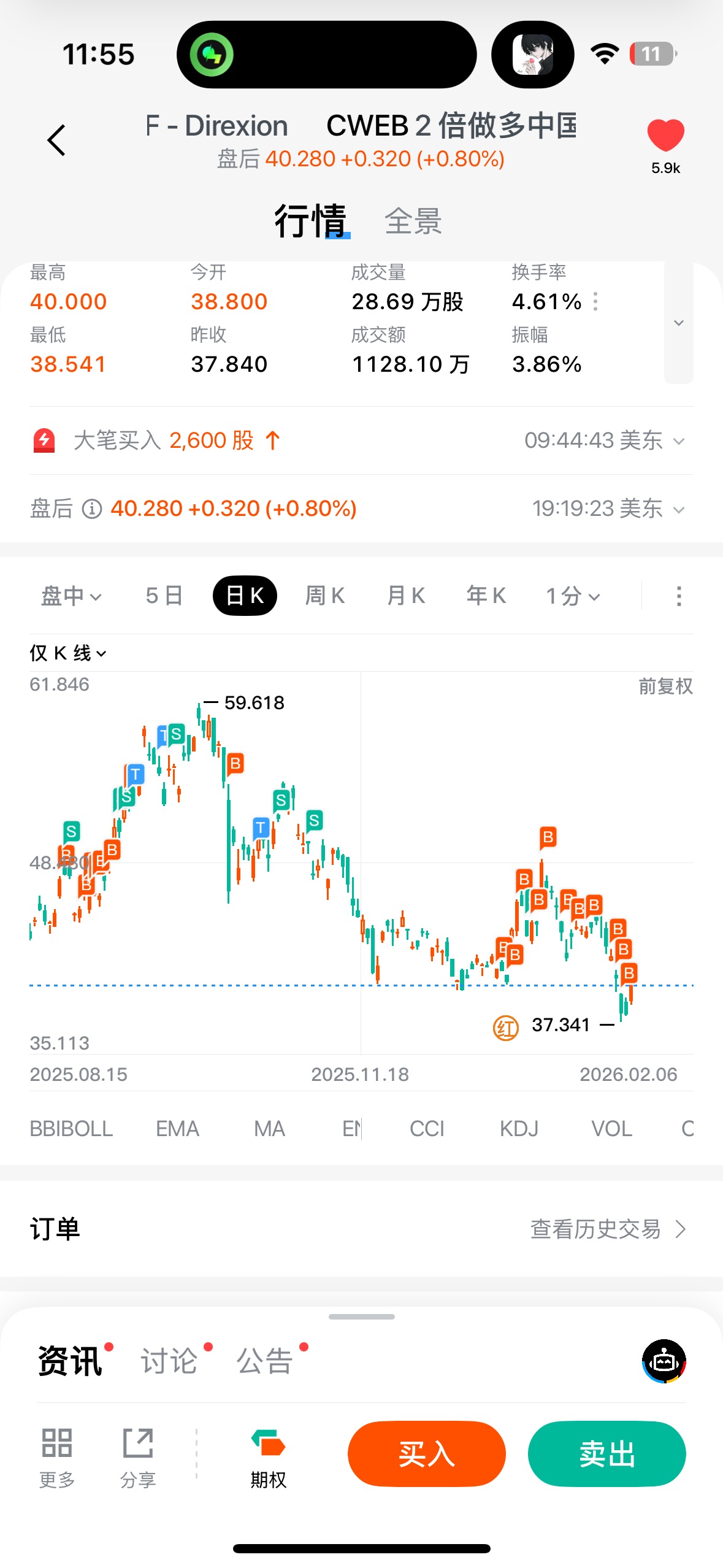Select the KDJ indicator

(519, 1129)
